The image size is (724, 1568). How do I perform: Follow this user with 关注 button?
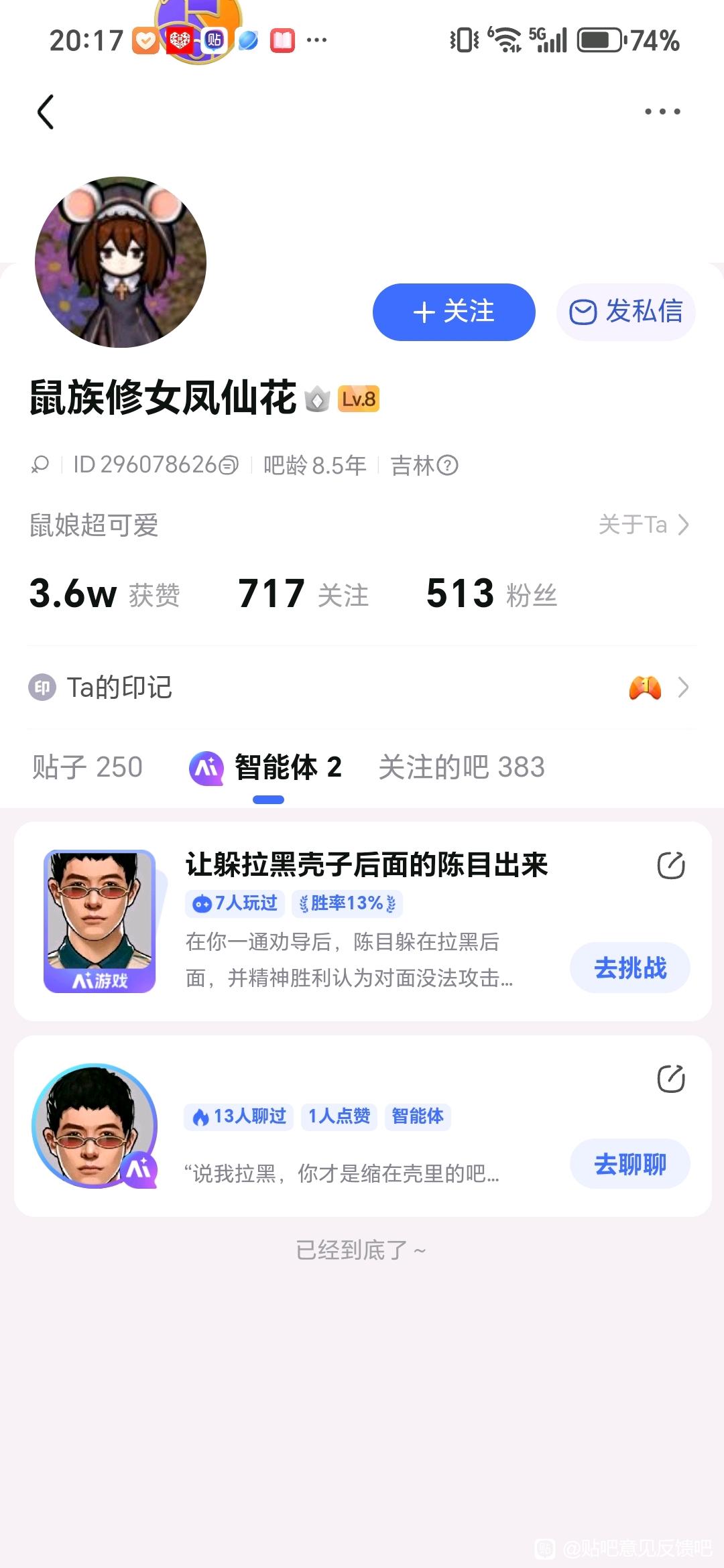click(x=454, y=312)
